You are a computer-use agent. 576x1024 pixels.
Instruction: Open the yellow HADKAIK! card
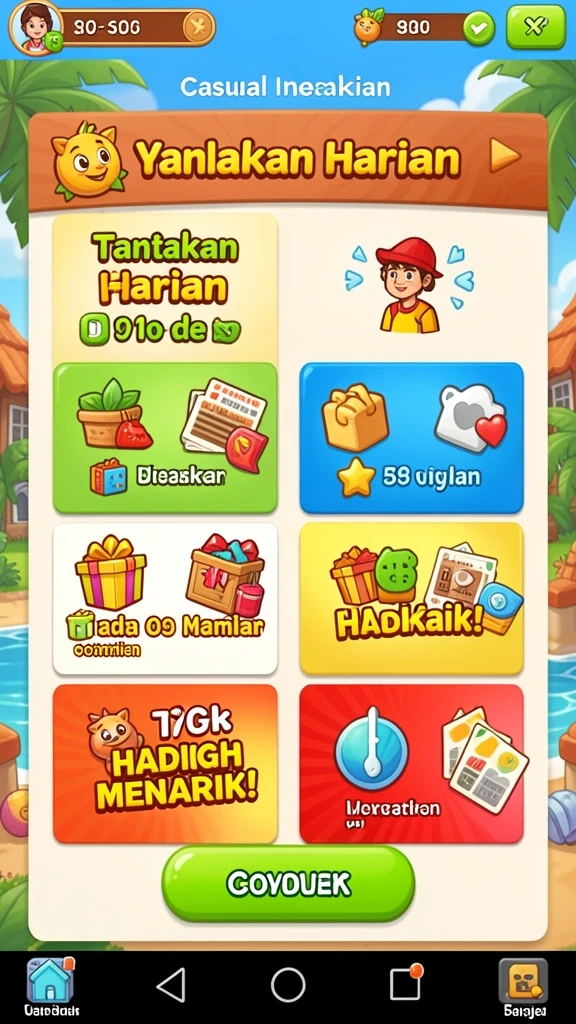coord(411,598)
